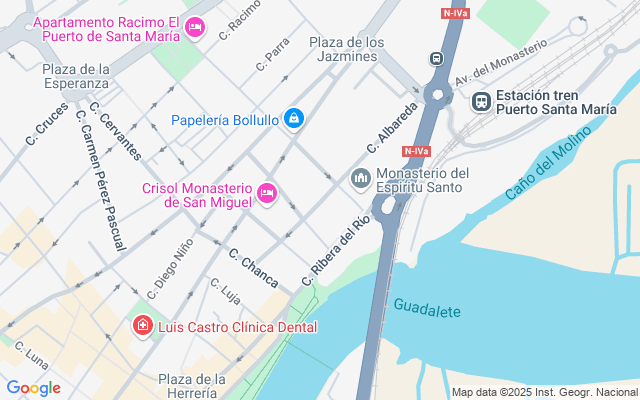Tap Crisol Monasterio de San Miguel hotel pin
Viewport: 640px width, 400px height.
coord(266,192)
